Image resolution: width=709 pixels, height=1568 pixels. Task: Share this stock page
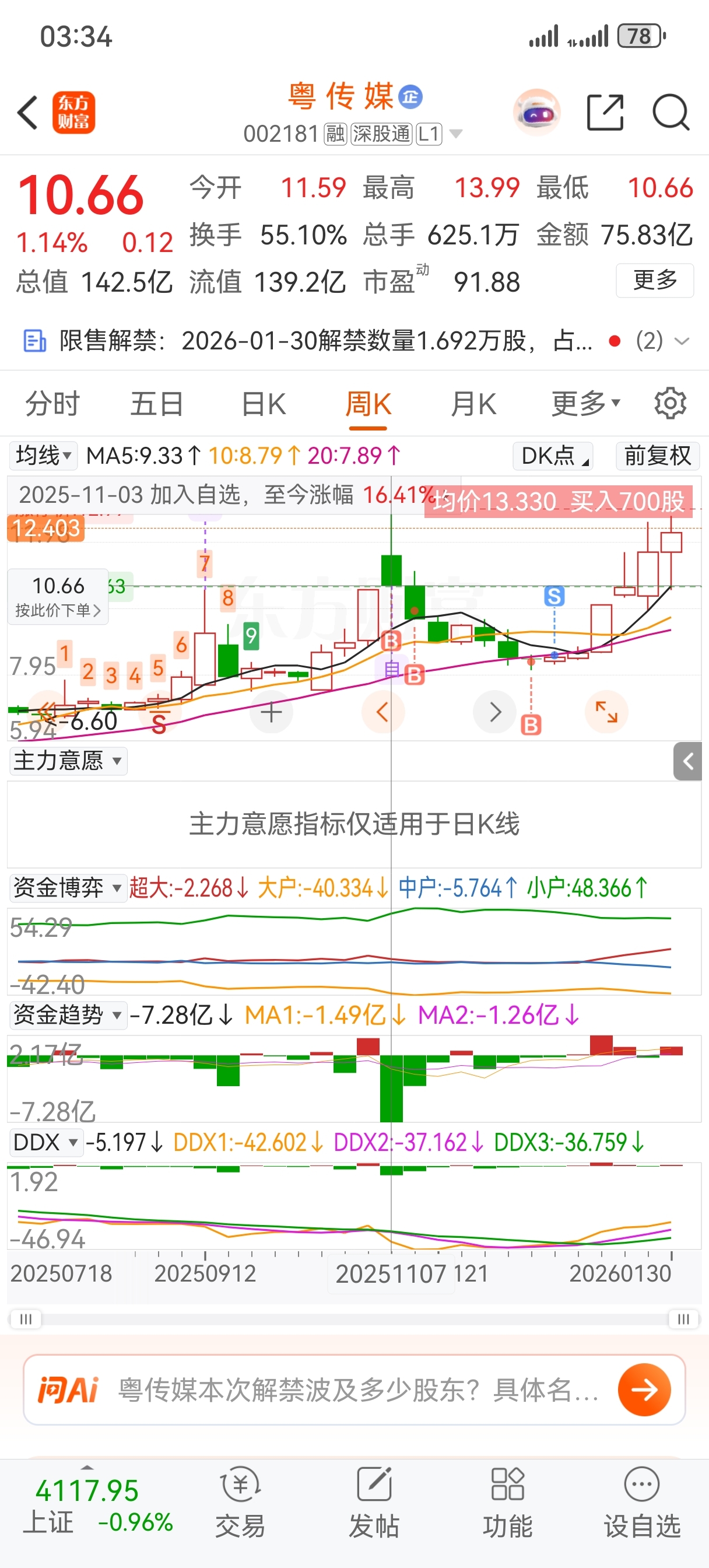click(605, 113)
